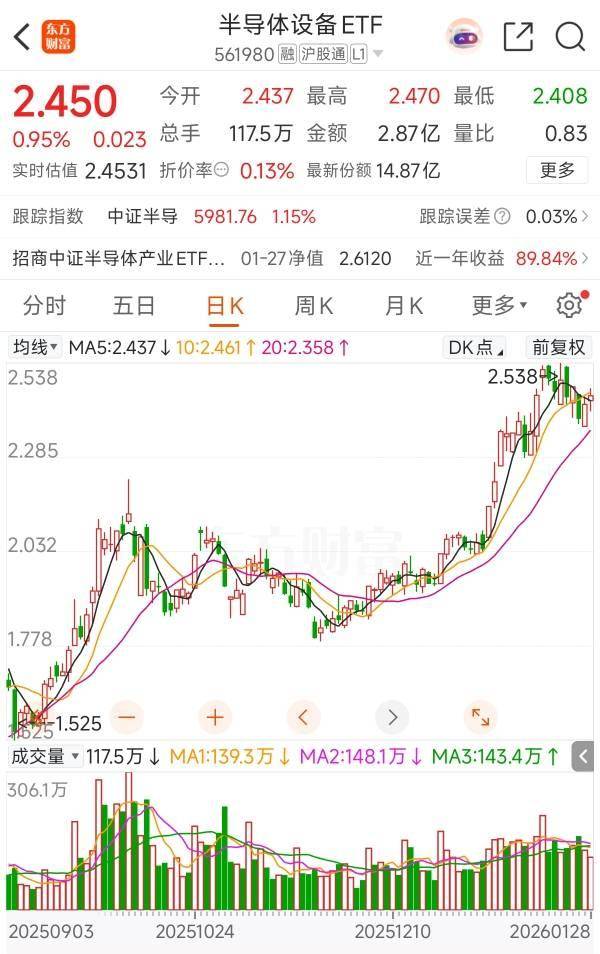
Task: Open the 均线 indicator dropdown
Action: coord(35,347)
